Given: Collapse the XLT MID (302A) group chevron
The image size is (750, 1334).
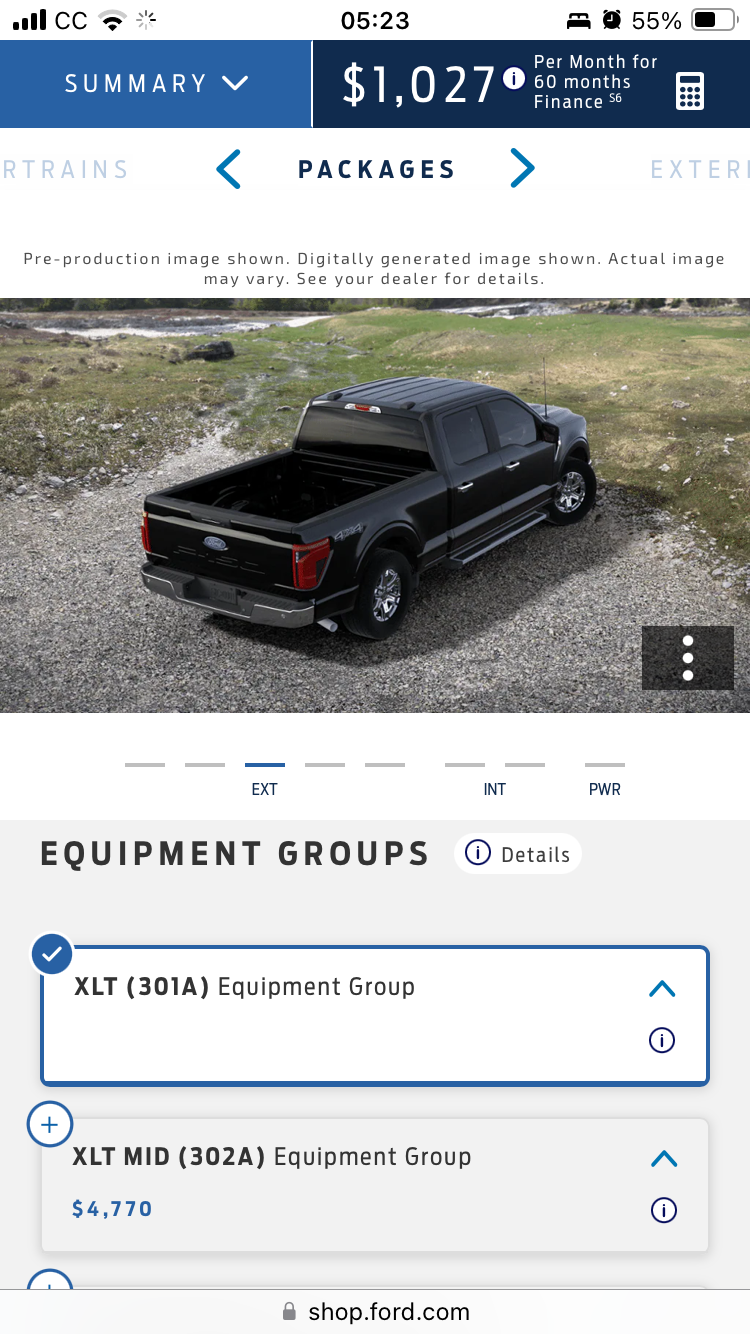Looking at the screenshot, I should (663, 1158).
